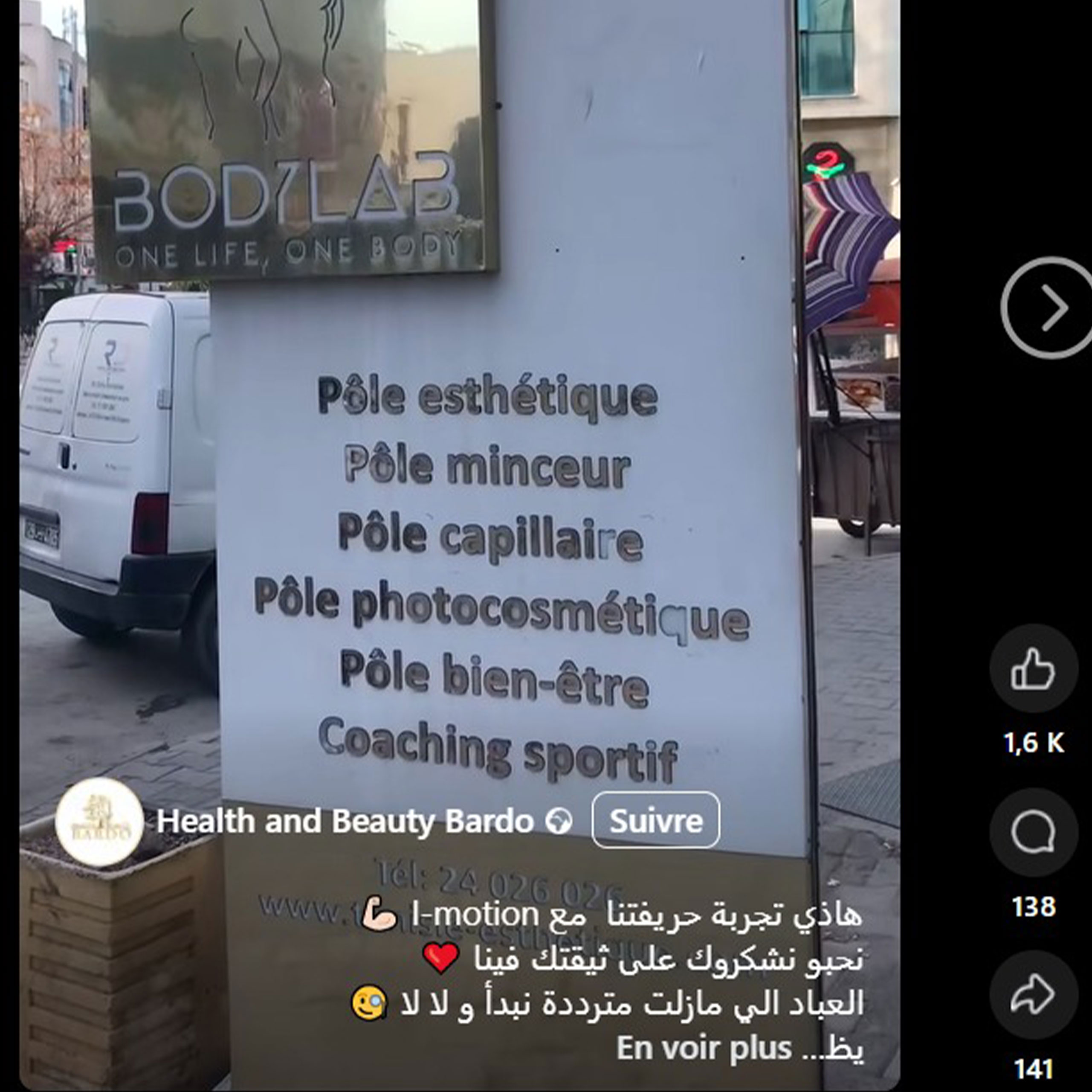Open the comments on this reel
Image resolution: width=1092 pixels, height=1092 pixels.
(x=1033, y=832)
